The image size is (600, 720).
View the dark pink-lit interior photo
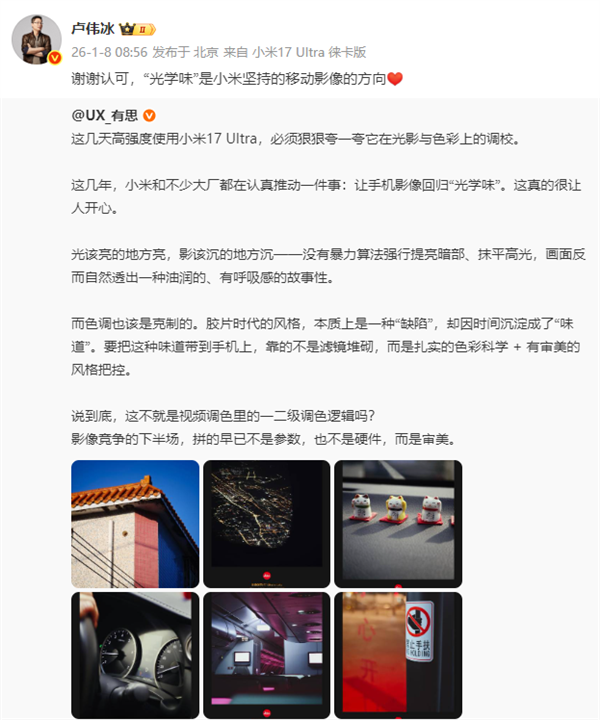point(266,654)
